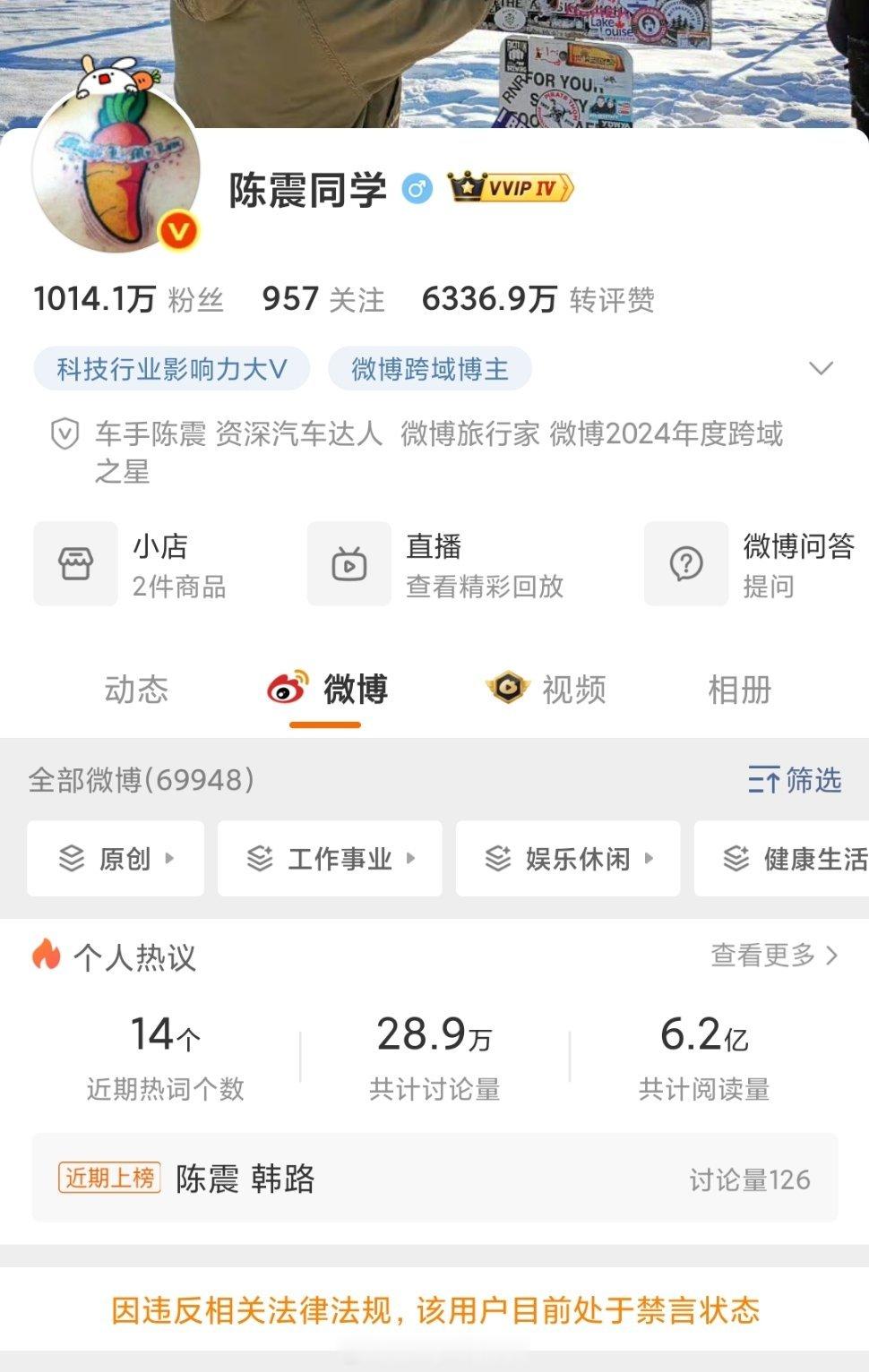Viewport: 869px width, 1372px height.
Task: Select the 科技行业影响力大V tag
Action: click(x=170, y=368)
